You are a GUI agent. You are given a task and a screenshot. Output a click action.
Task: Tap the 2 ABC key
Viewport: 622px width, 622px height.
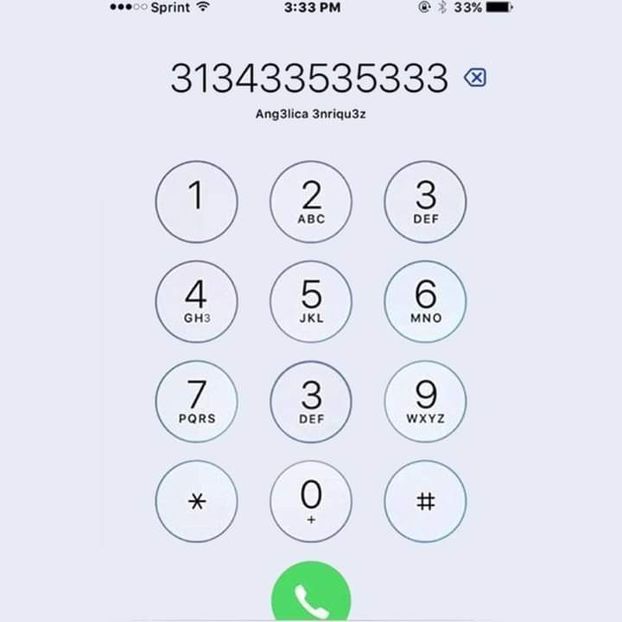click(311, 201)
